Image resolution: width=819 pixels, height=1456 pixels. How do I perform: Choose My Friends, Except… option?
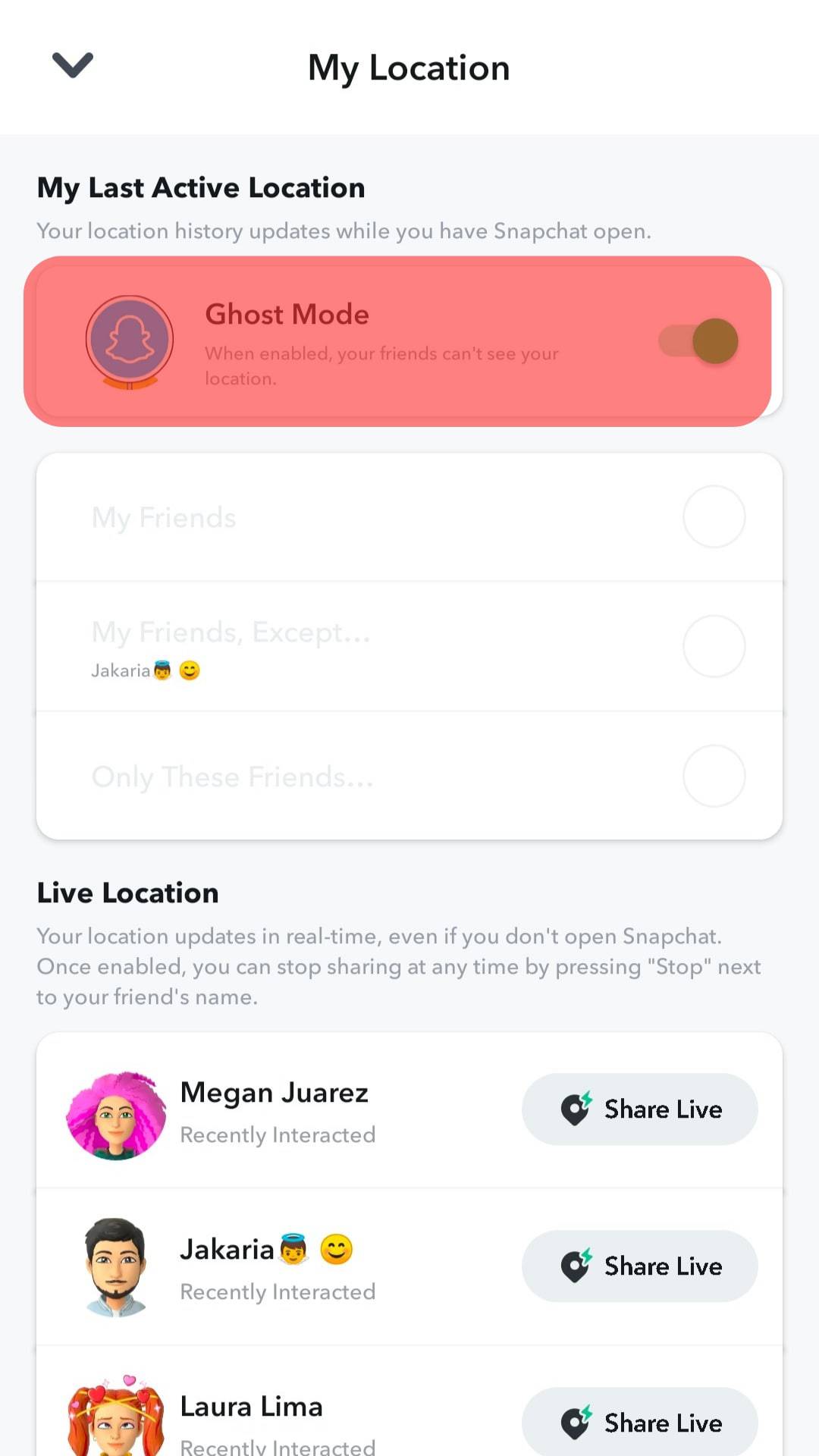(x=713, y=646)
